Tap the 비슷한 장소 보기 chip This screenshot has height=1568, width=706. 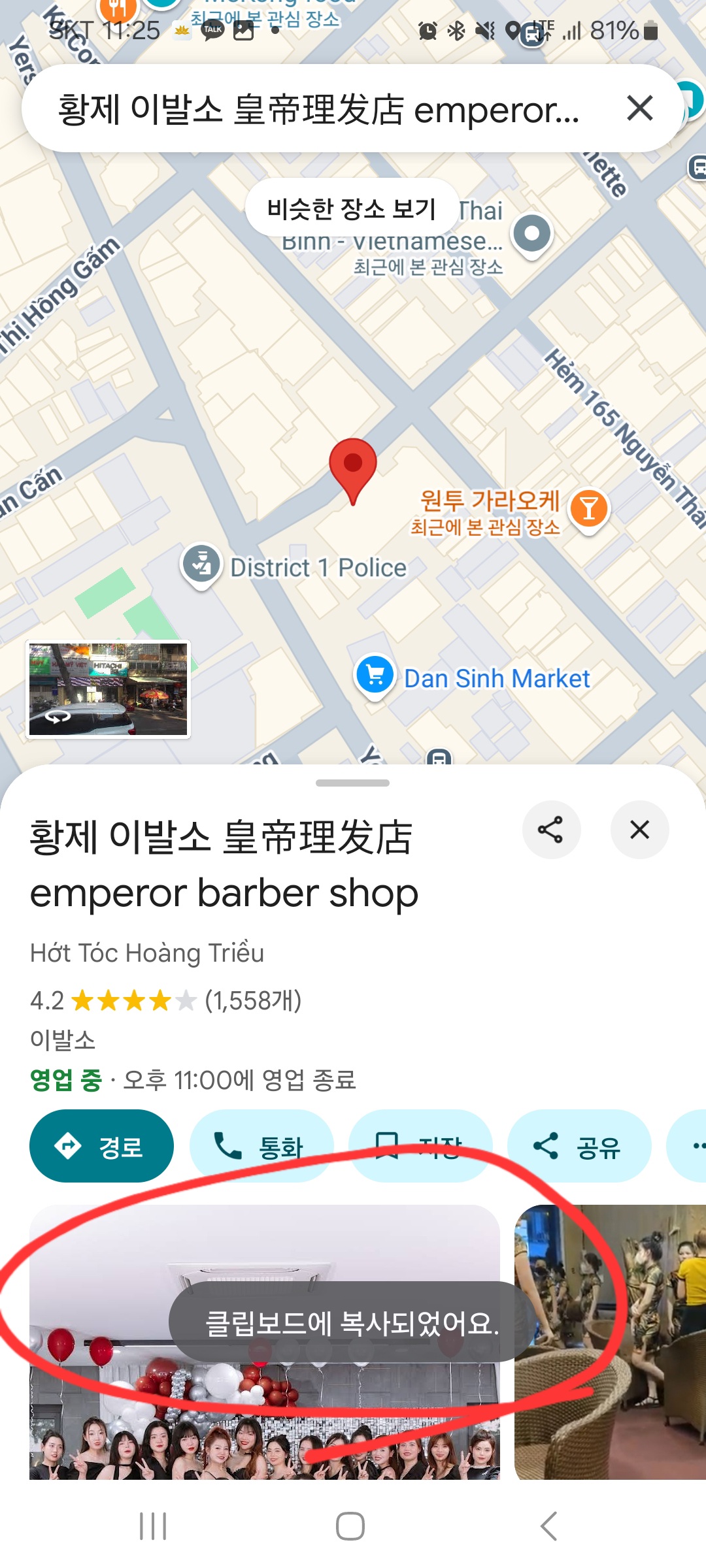[x=351, y=208]
